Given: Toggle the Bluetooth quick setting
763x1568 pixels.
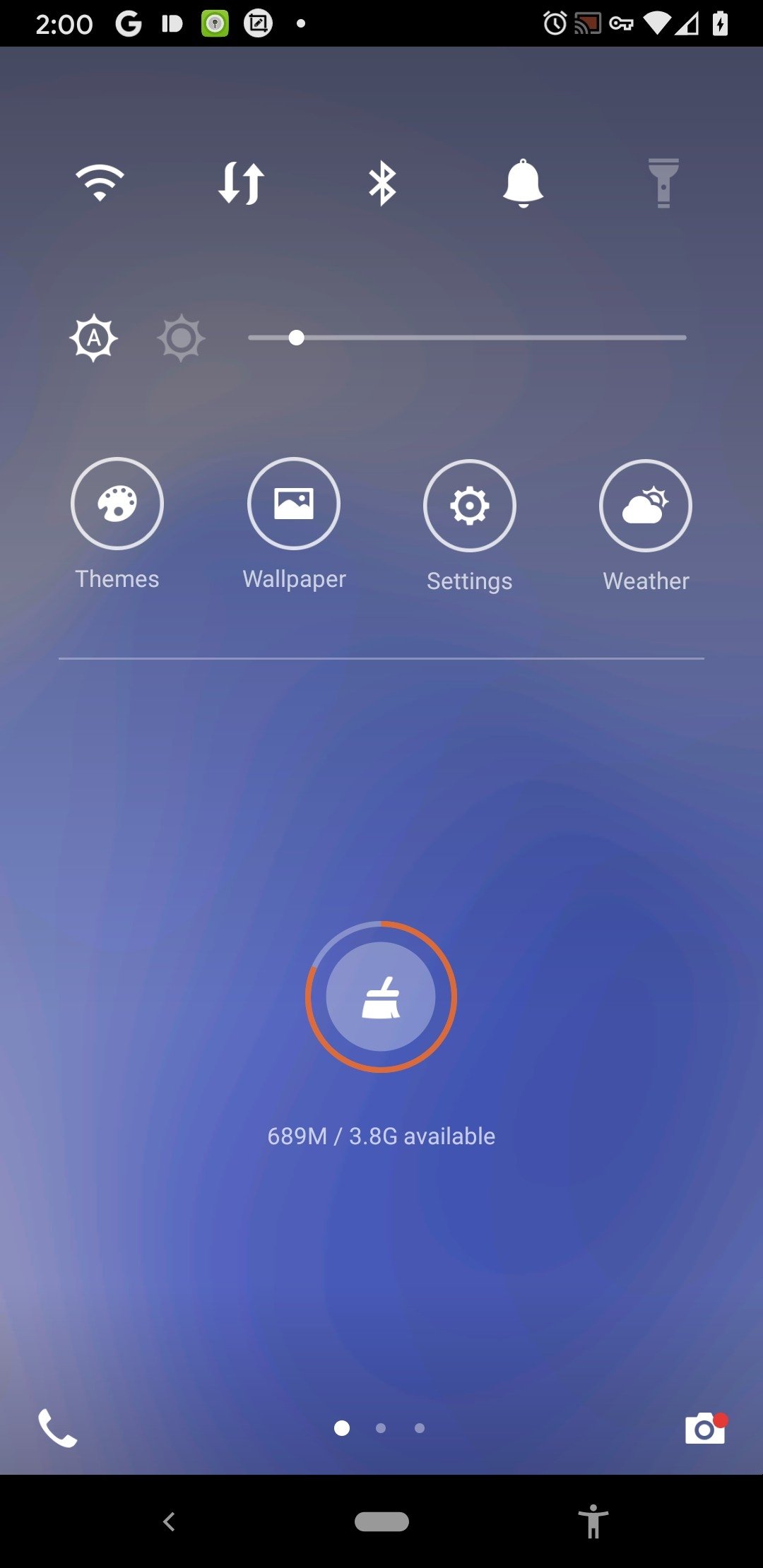Looking at the screenshot, I should point(382,183).
